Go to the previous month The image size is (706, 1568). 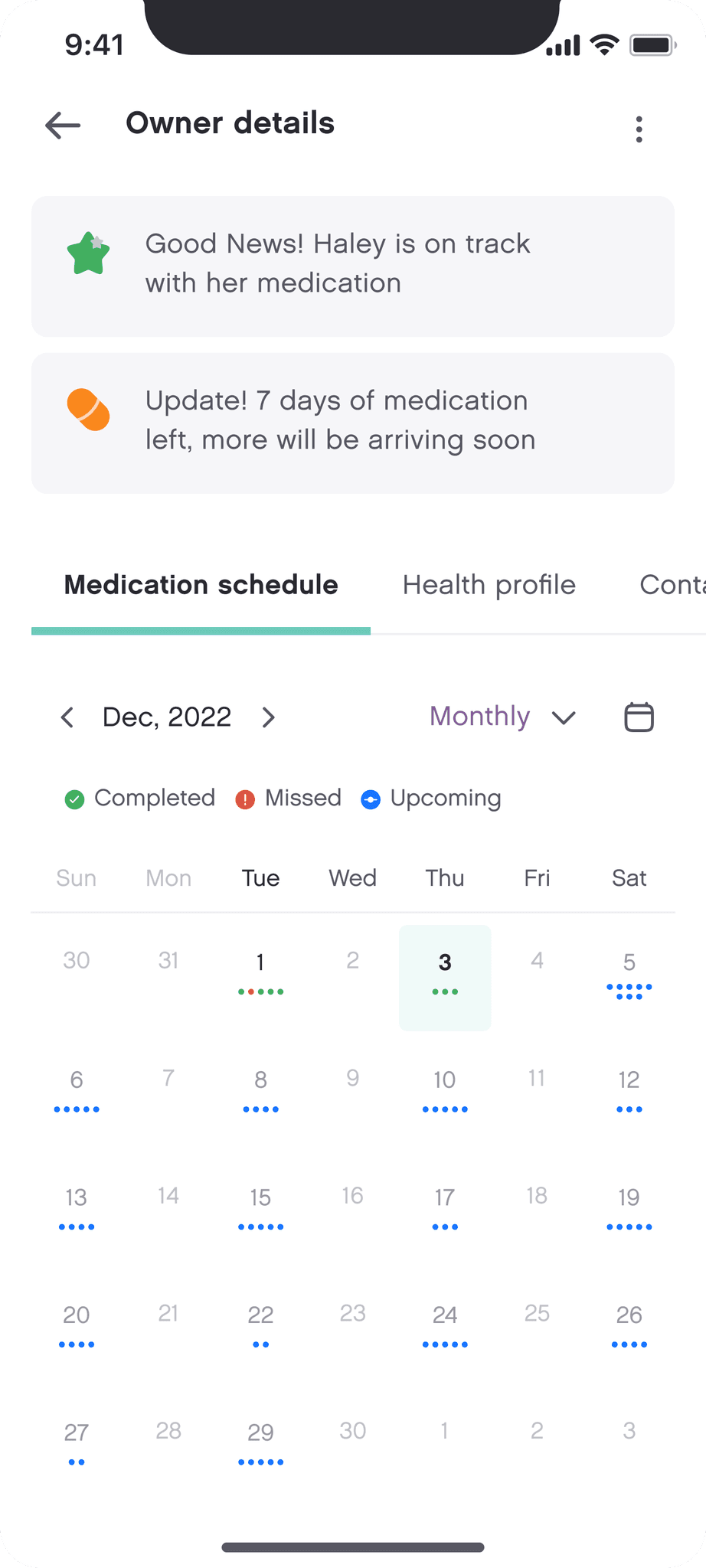pyautogui.click(x=67, y=717)
